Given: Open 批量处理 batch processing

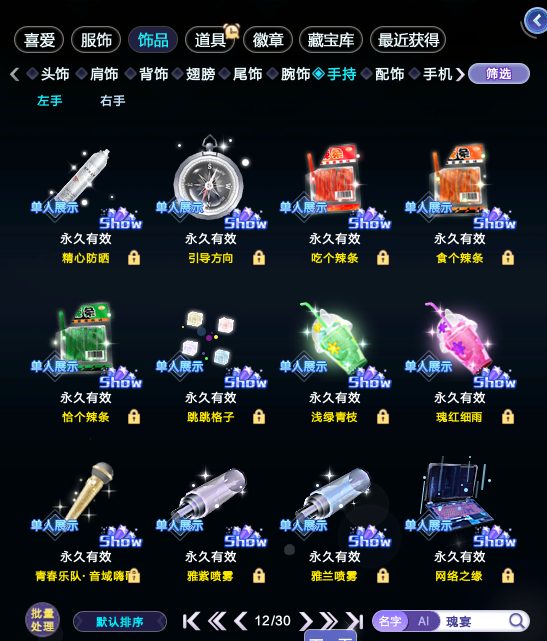Looking at the screenshot, I should (43, 620).
